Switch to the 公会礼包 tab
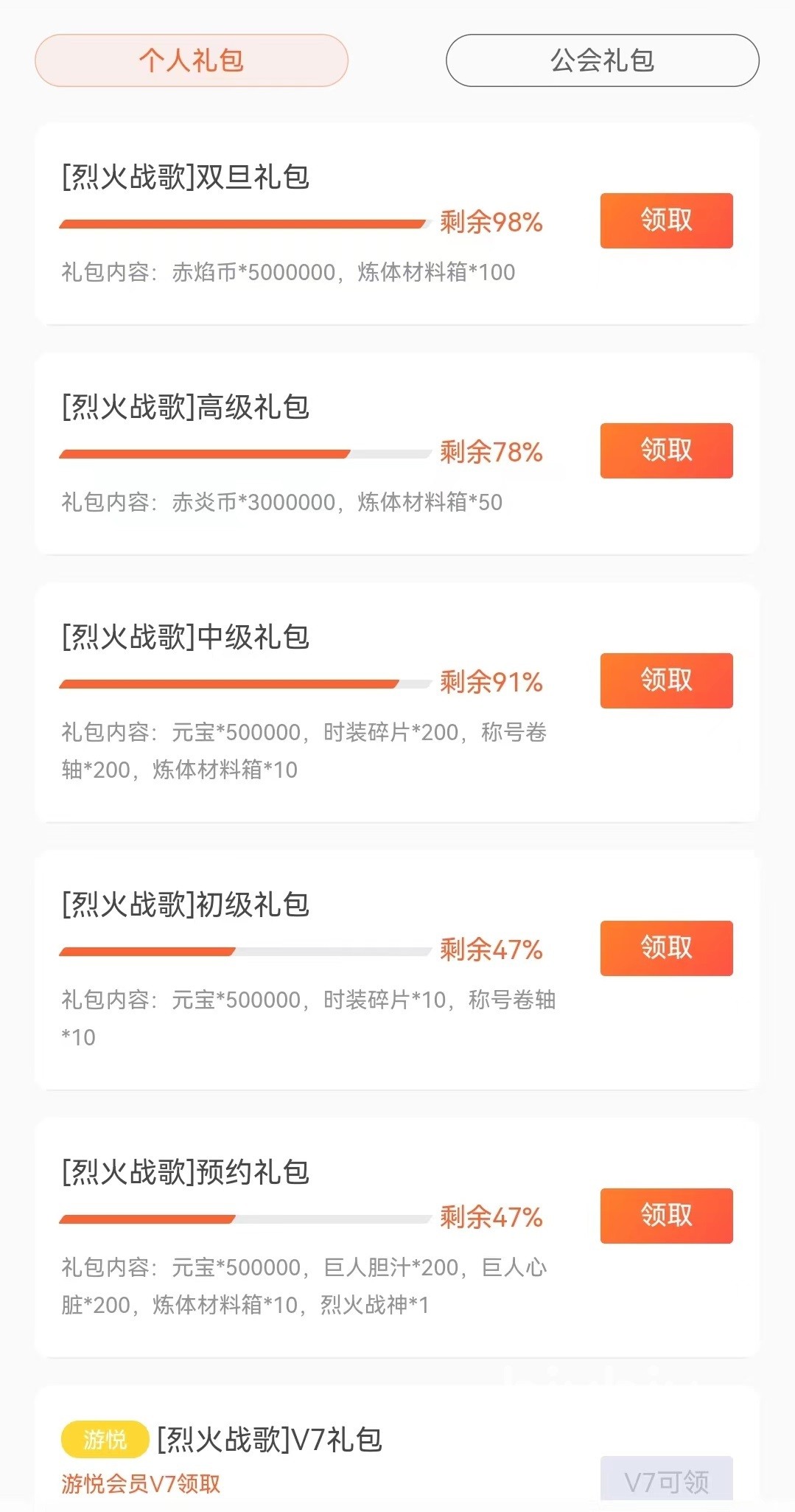The height and width of the screenshot is (1512, 795). (x=603, y=61)
